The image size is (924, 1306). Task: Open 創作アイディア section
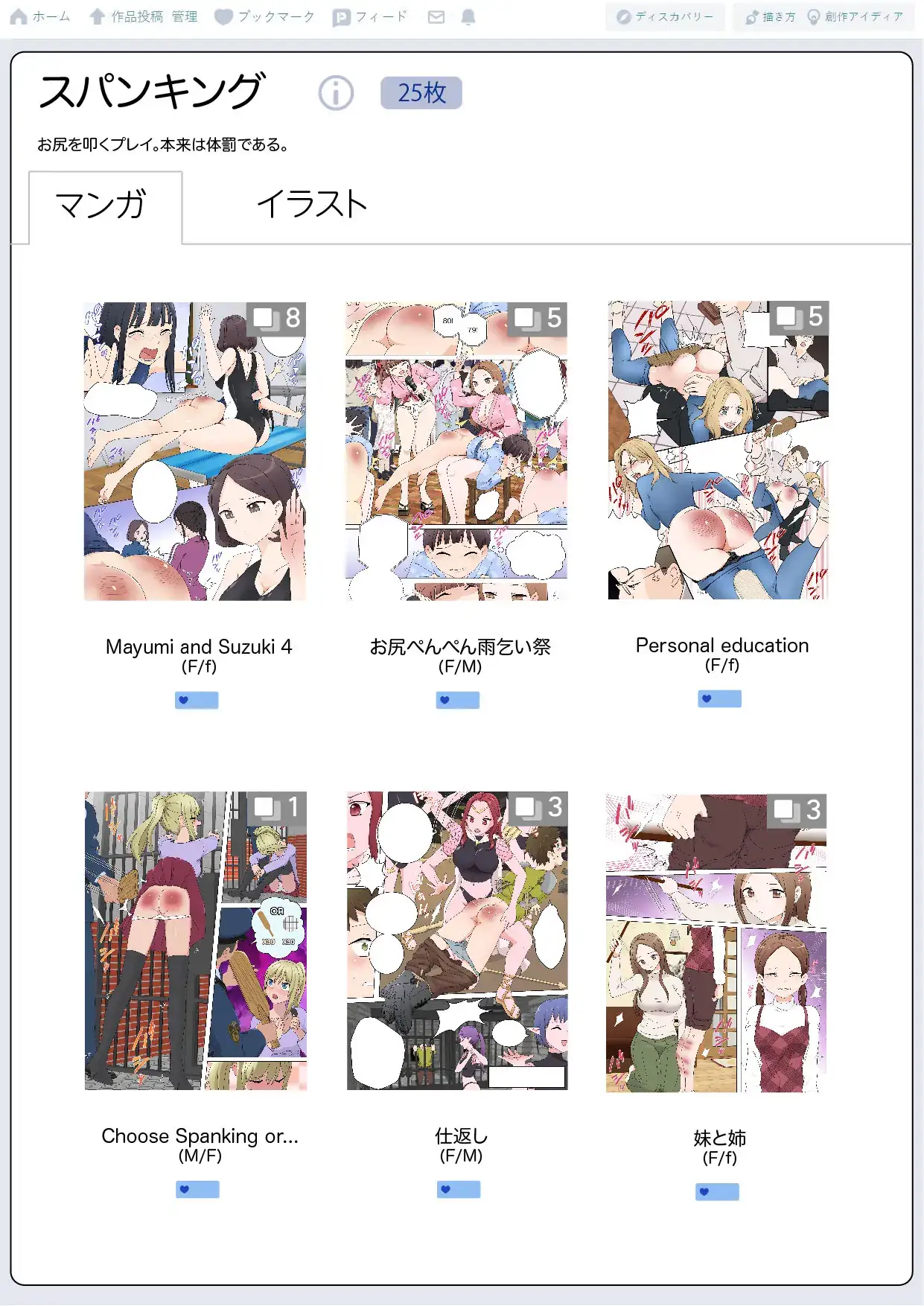coord(856,16)
